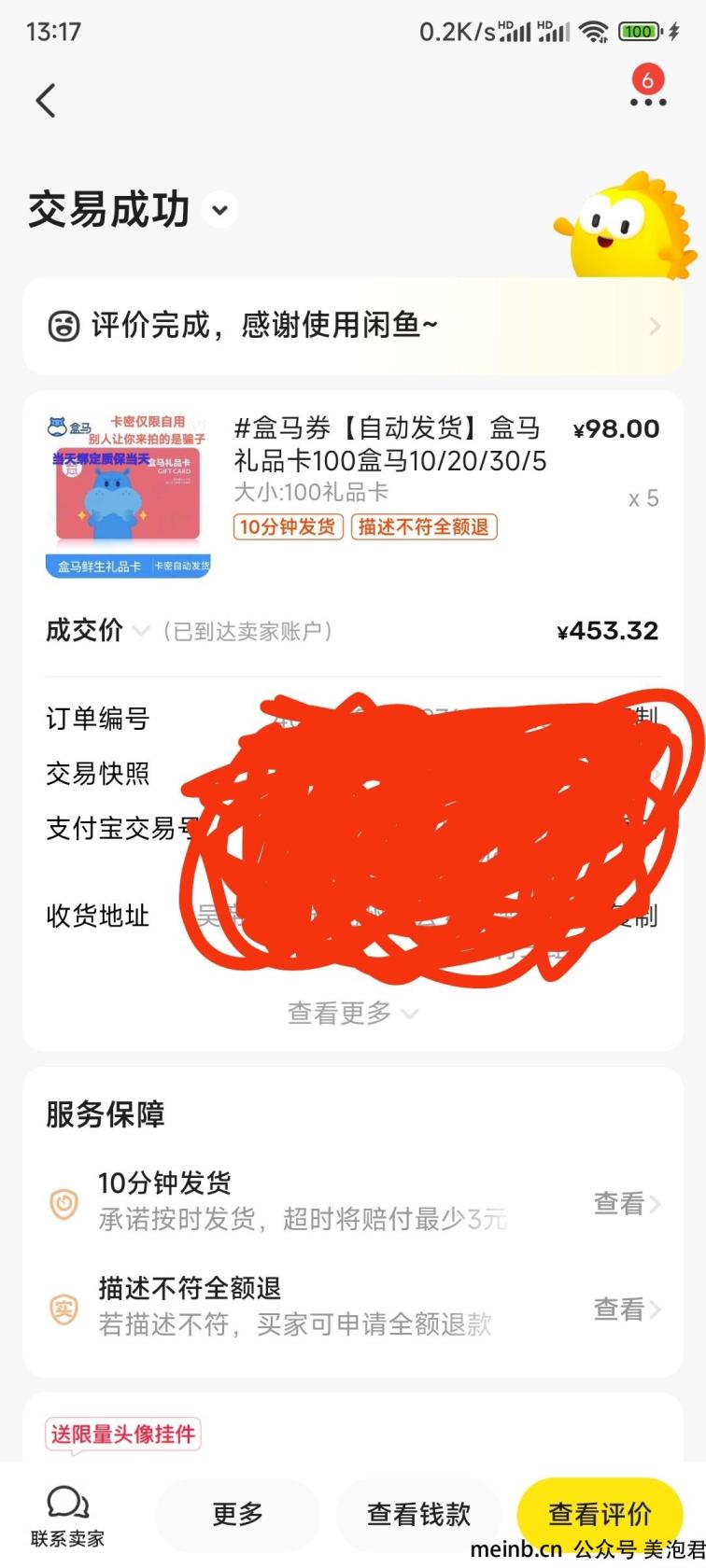This screenshot has height=1568, width=706.
Task: Expand the 成交价 price details
Action: [141, 631]
